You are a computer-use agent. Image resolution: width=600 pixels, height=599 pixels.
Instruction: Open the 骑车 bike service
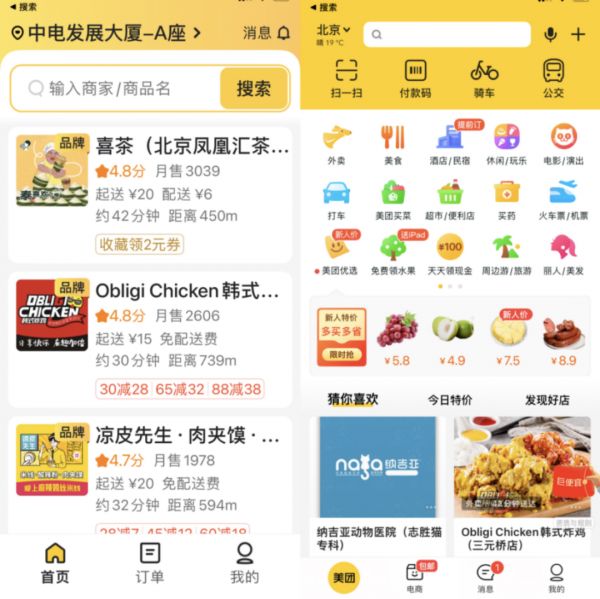point(484,78)
